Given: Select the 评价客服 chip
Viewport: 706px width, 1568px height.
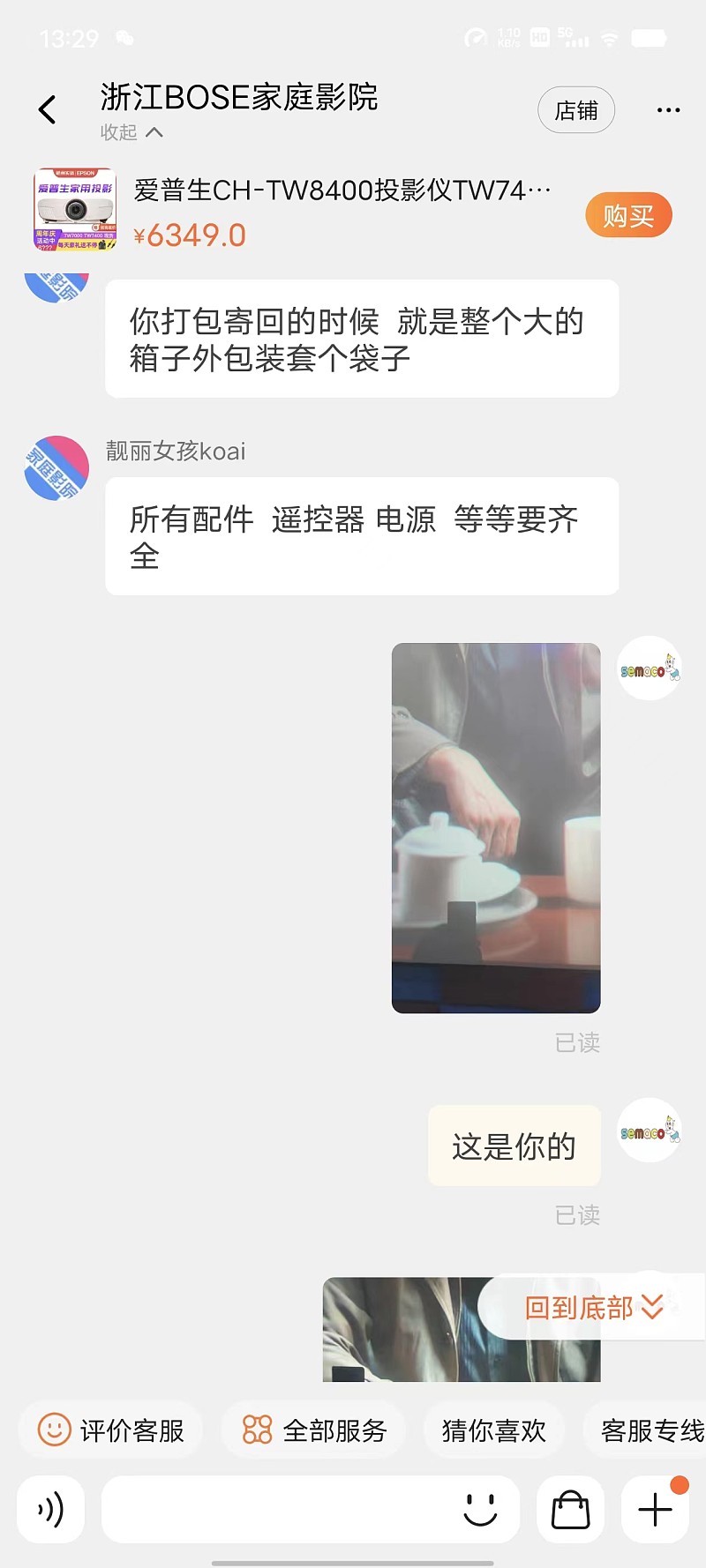Looking at the screenshot, I should coord(111,1430).
